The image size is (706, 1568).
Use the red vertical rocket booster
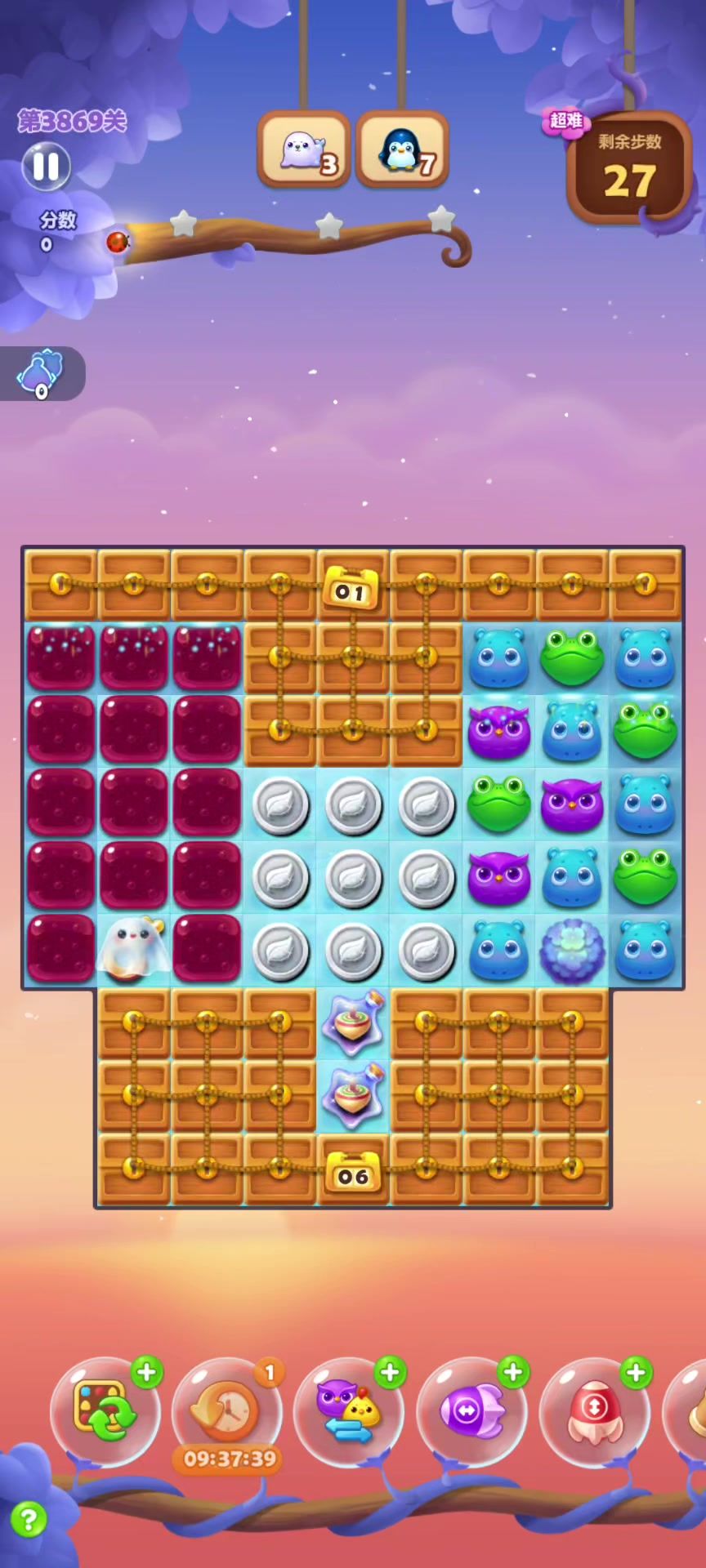[594, 1411]
